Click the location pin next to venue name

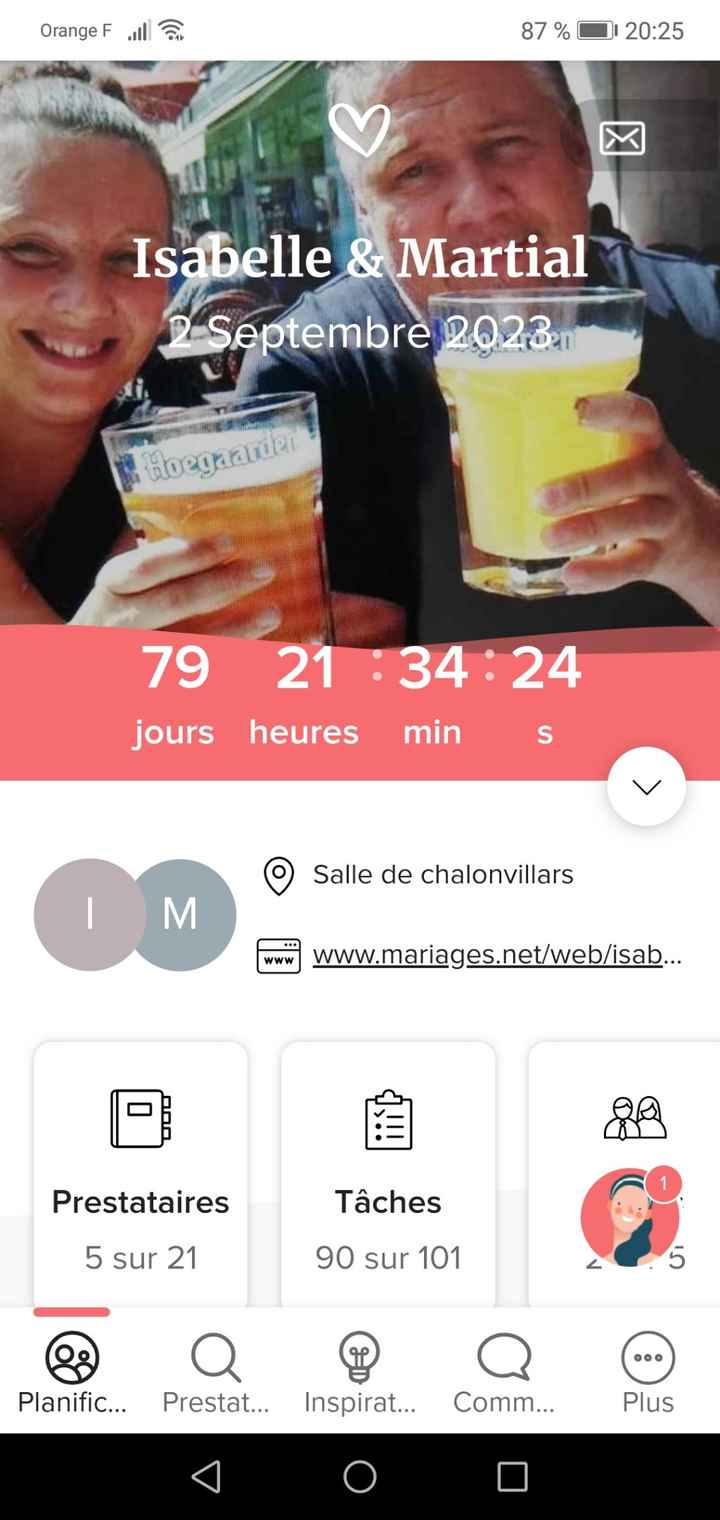tap(280, 874)
